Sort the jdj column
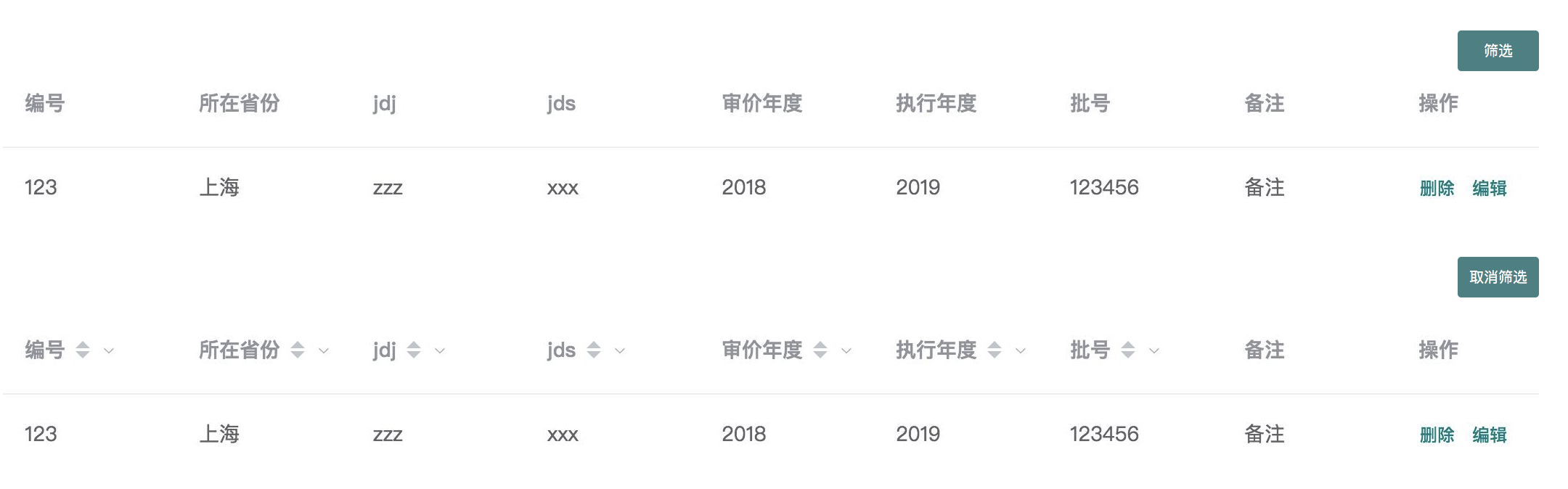The width and height of the screenshot is (1568, 489). coord(414,350)
